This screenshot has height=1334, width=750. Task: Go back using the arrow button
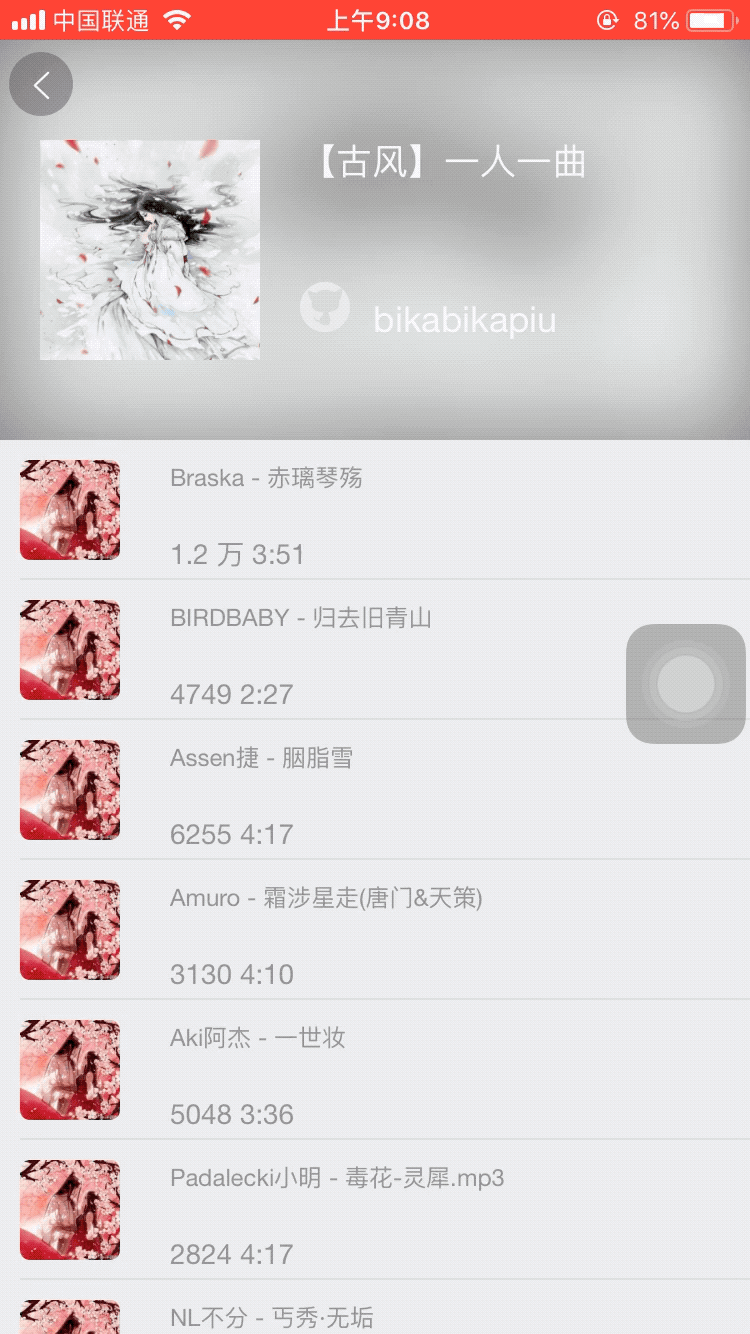41,85
